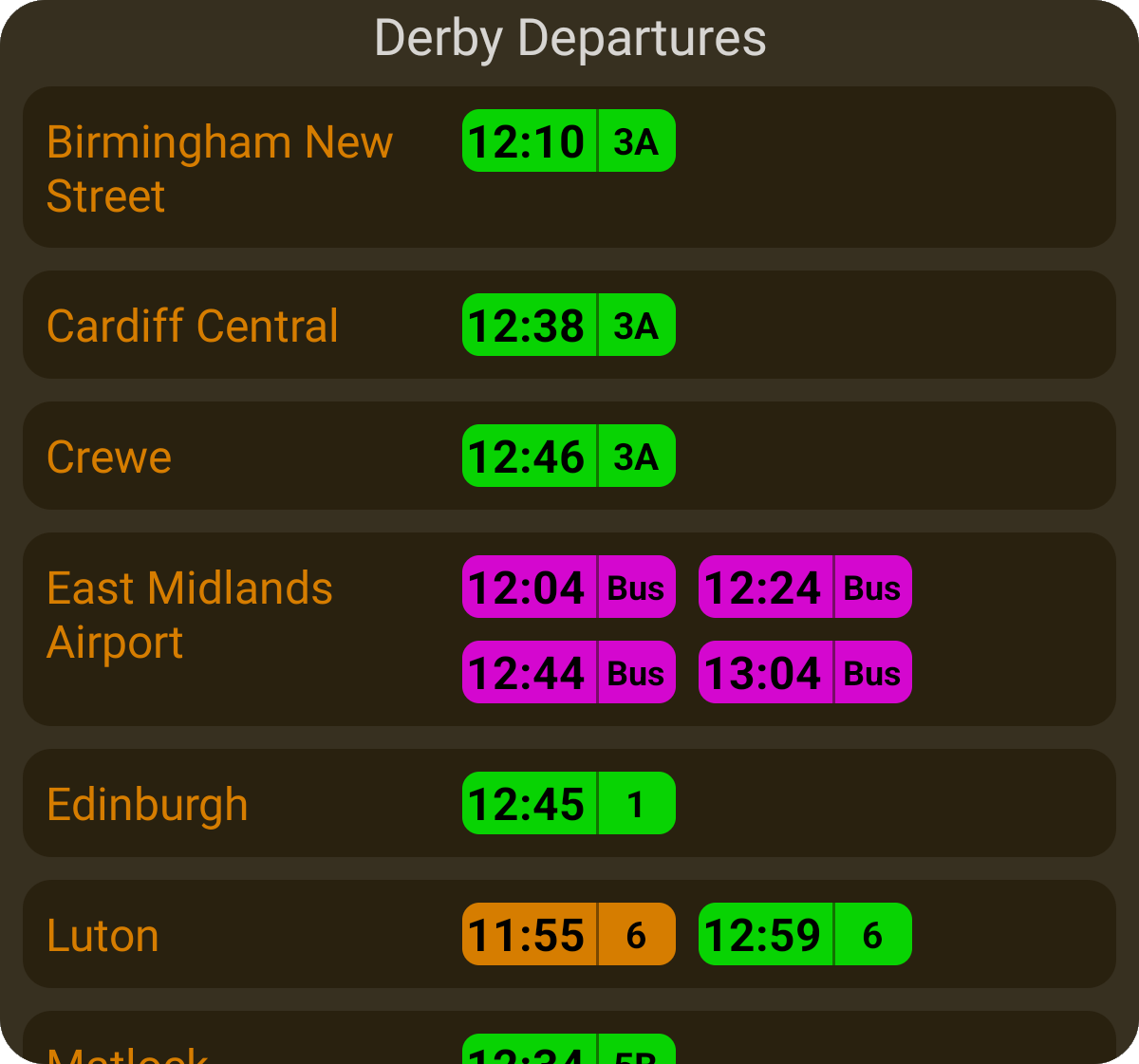This screenshot has height=1064, width=1139.
Task: Tap the 12:44 East Midlands Airport bus
Action: (x=568, y=672)
